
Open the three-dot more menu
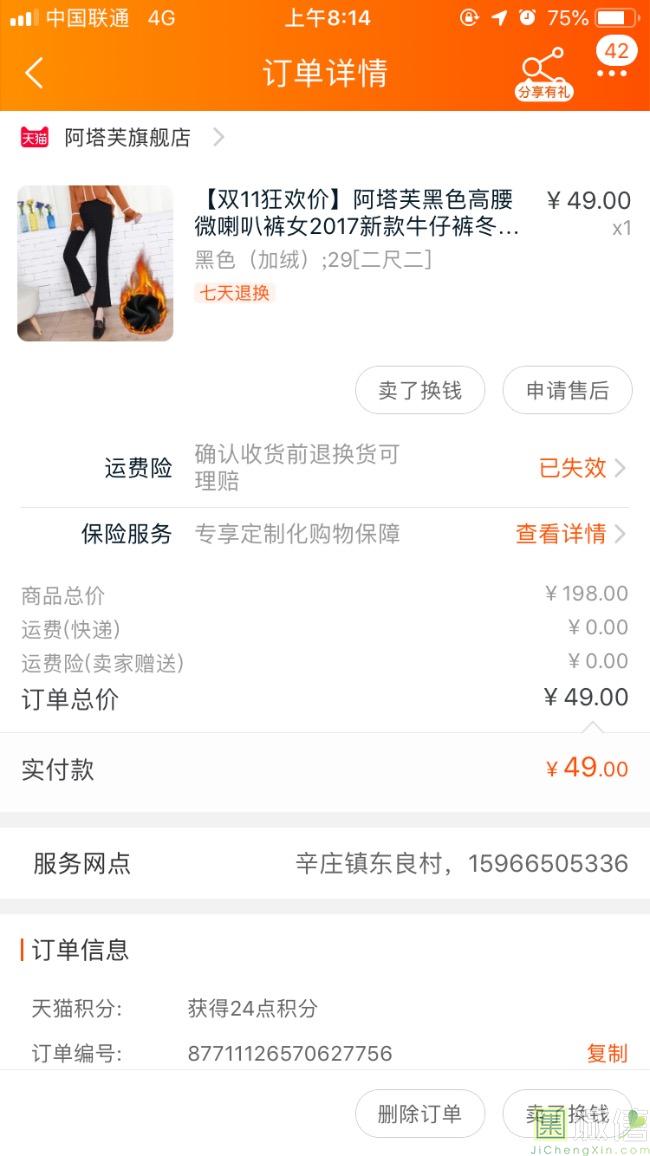[x=612, y=72]
